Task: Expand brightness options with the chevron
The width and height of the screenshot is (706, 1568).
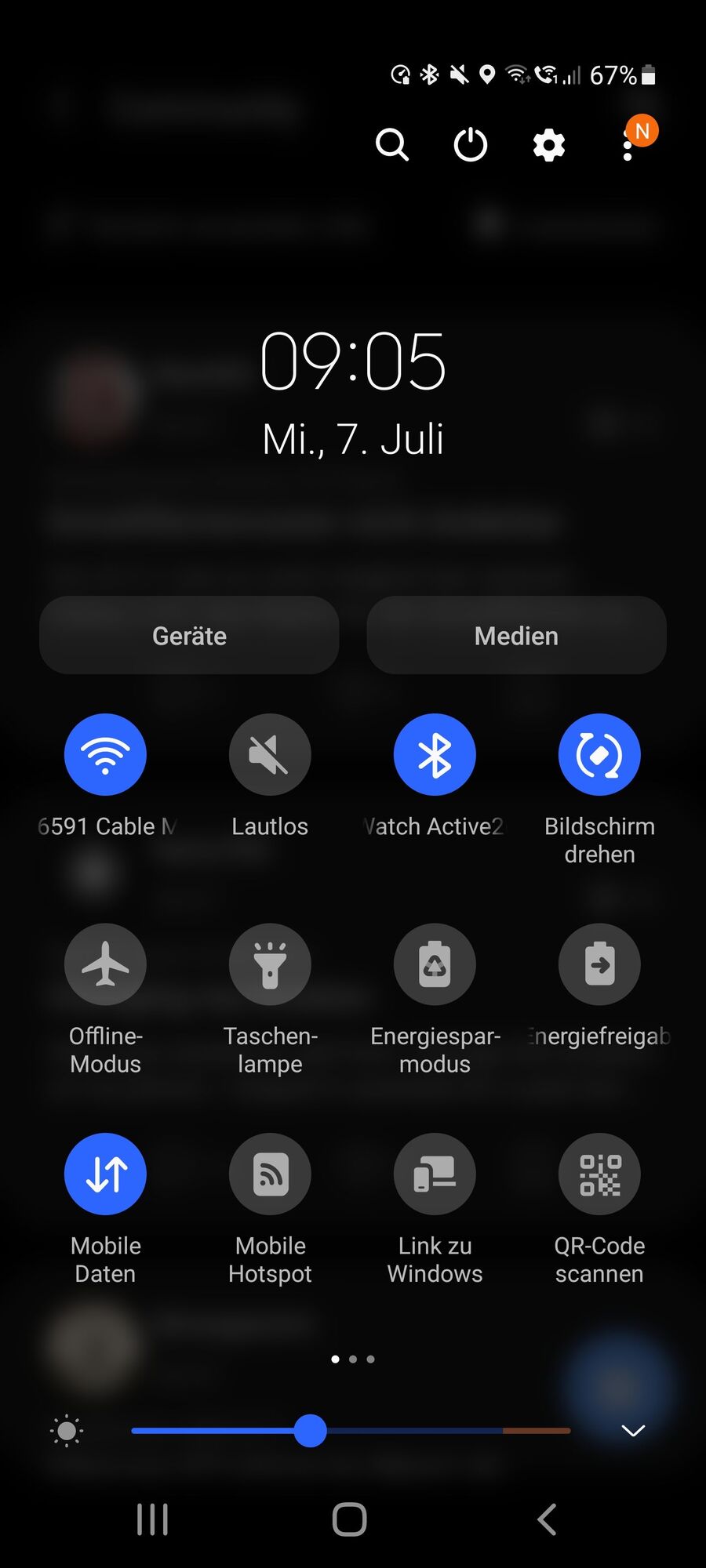Action: [633, 1431]
